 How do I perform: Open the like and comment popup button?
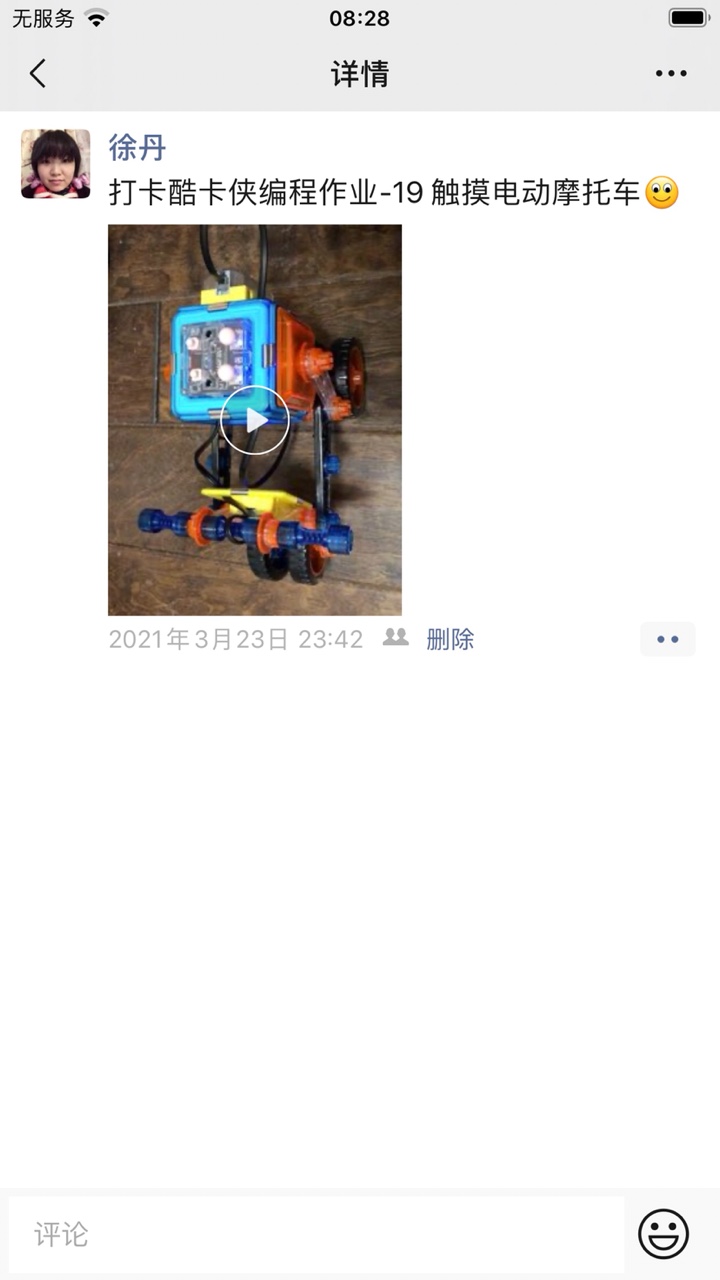[667, 640]
